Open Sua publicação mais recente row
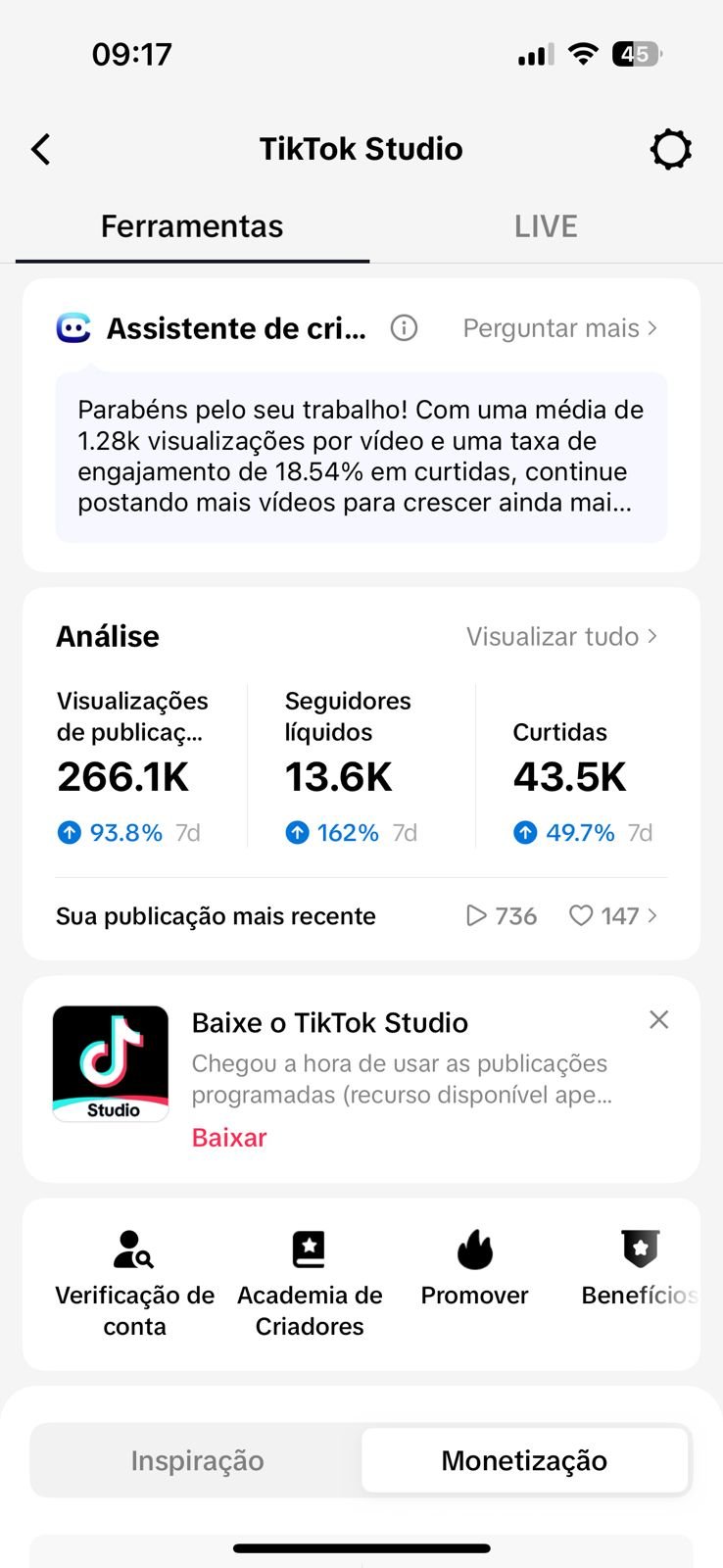This screenshot has width=723, height=1568. pos(361,915)
